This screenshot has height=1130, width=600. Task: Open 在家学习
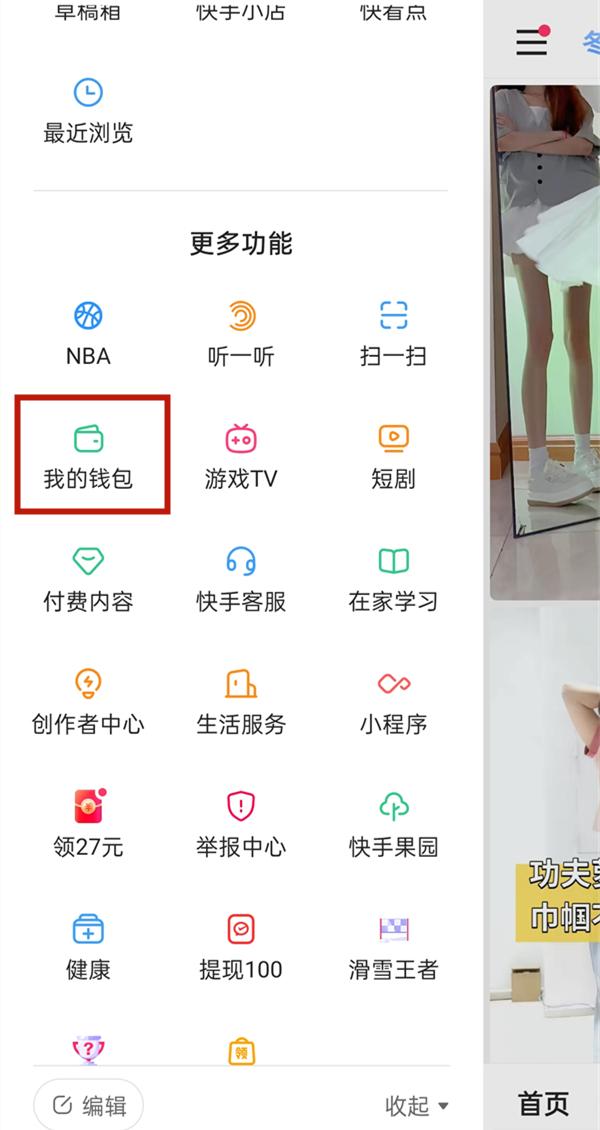(x=393, y=580)
